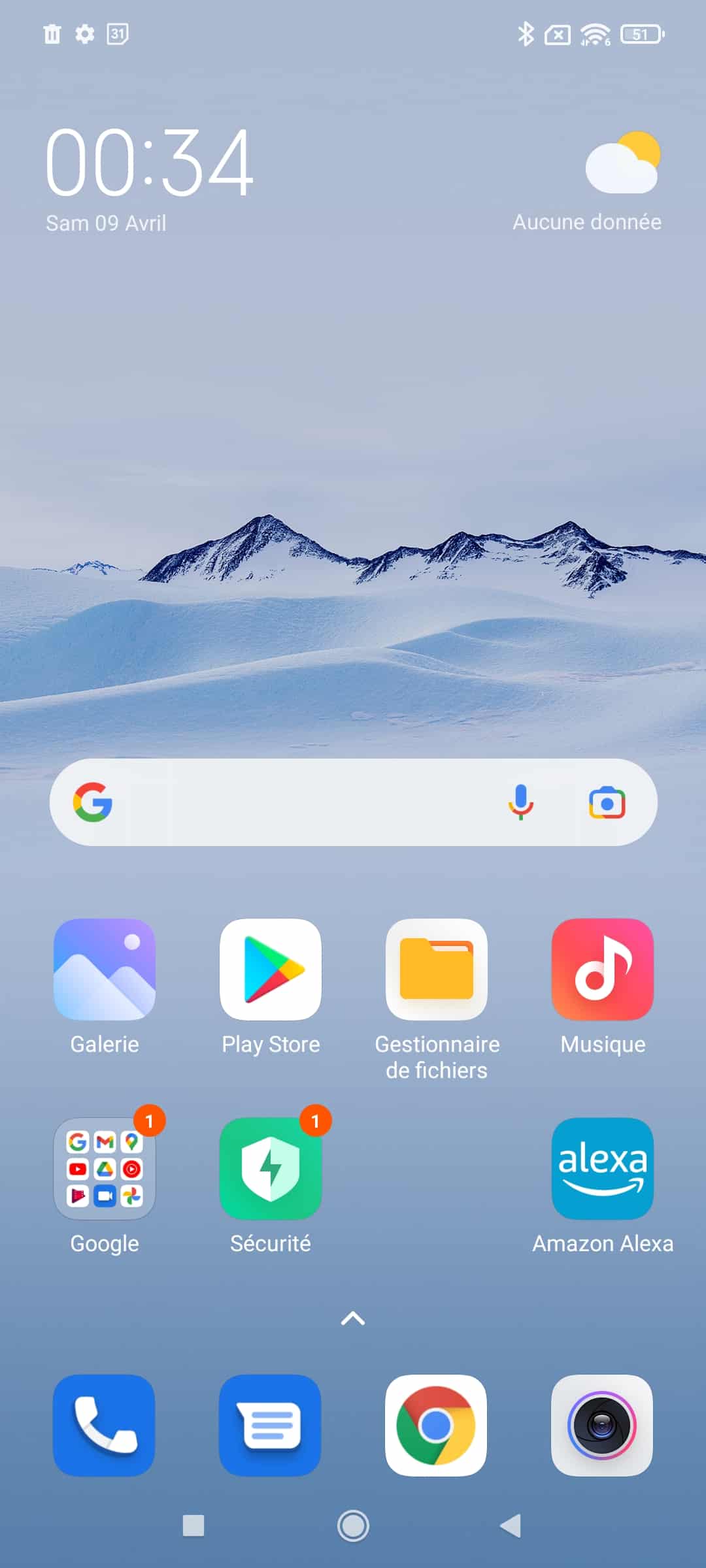Launch Chrome browser
Screen dimensions: 706x1568
(437, 1426)
